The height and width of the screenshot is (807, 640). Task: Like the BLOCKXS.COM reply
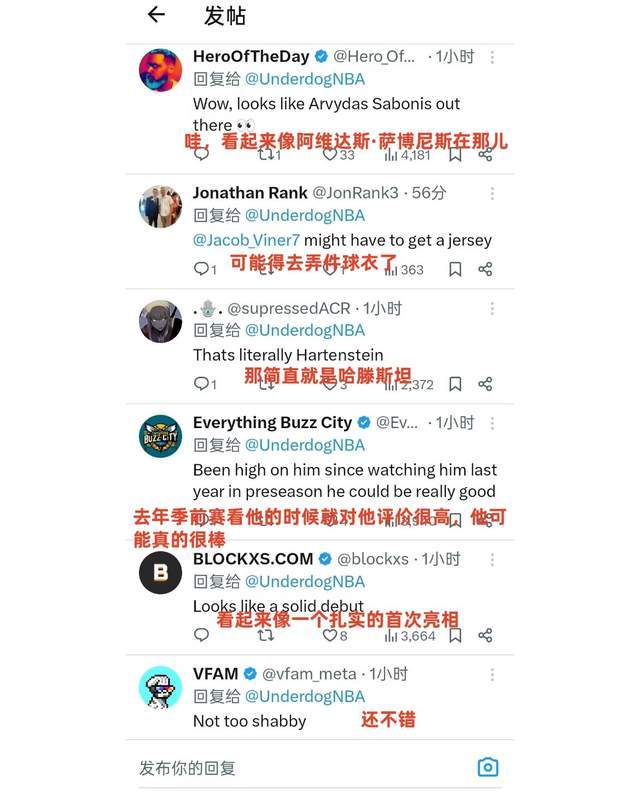click(x=330, y=635)
